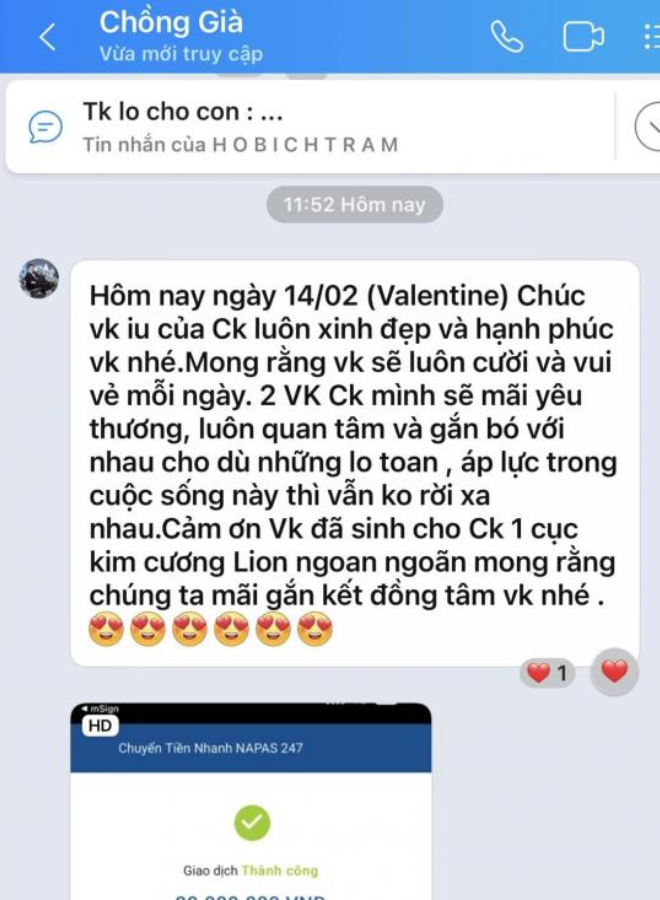Open the NAPAS 247 transfer image
The image size is (660, 900).
click(x=251, y=800)
